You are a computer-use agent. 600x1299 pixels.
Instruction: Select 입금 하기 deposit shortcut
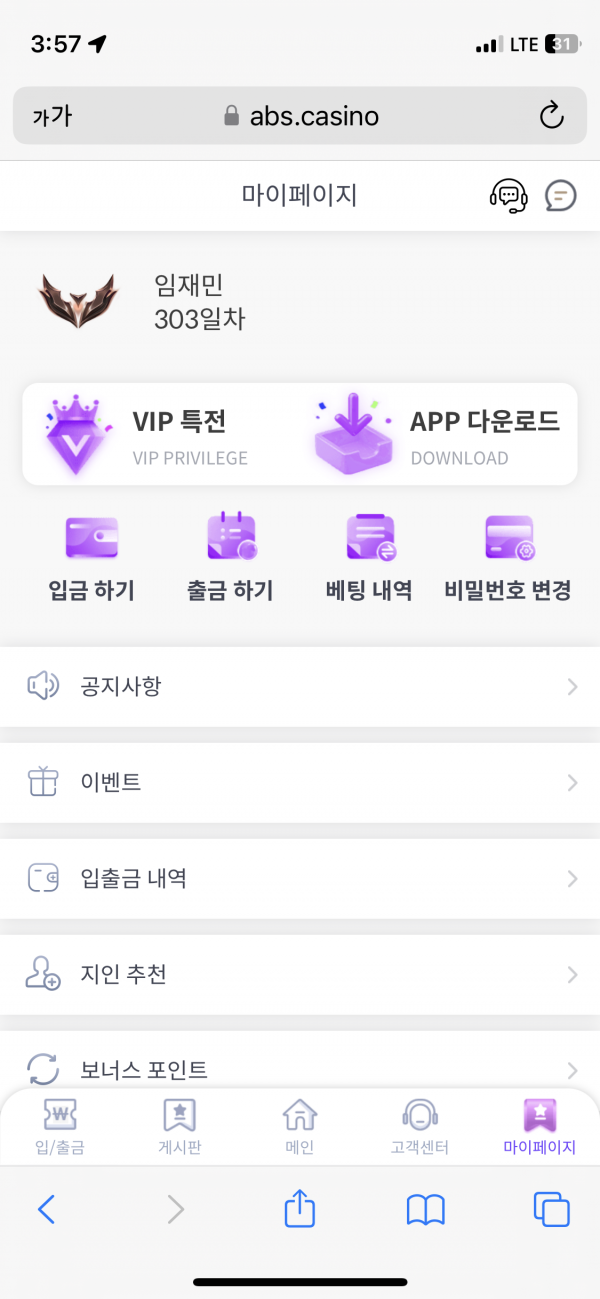[x=91, y=559]
